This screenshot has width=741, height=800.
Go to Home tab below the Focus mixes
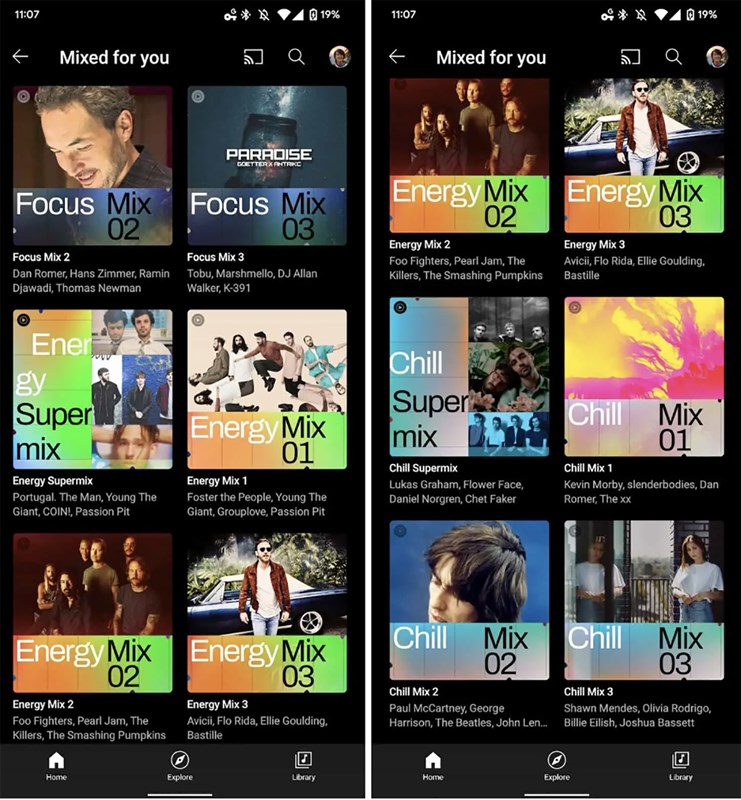56,766
